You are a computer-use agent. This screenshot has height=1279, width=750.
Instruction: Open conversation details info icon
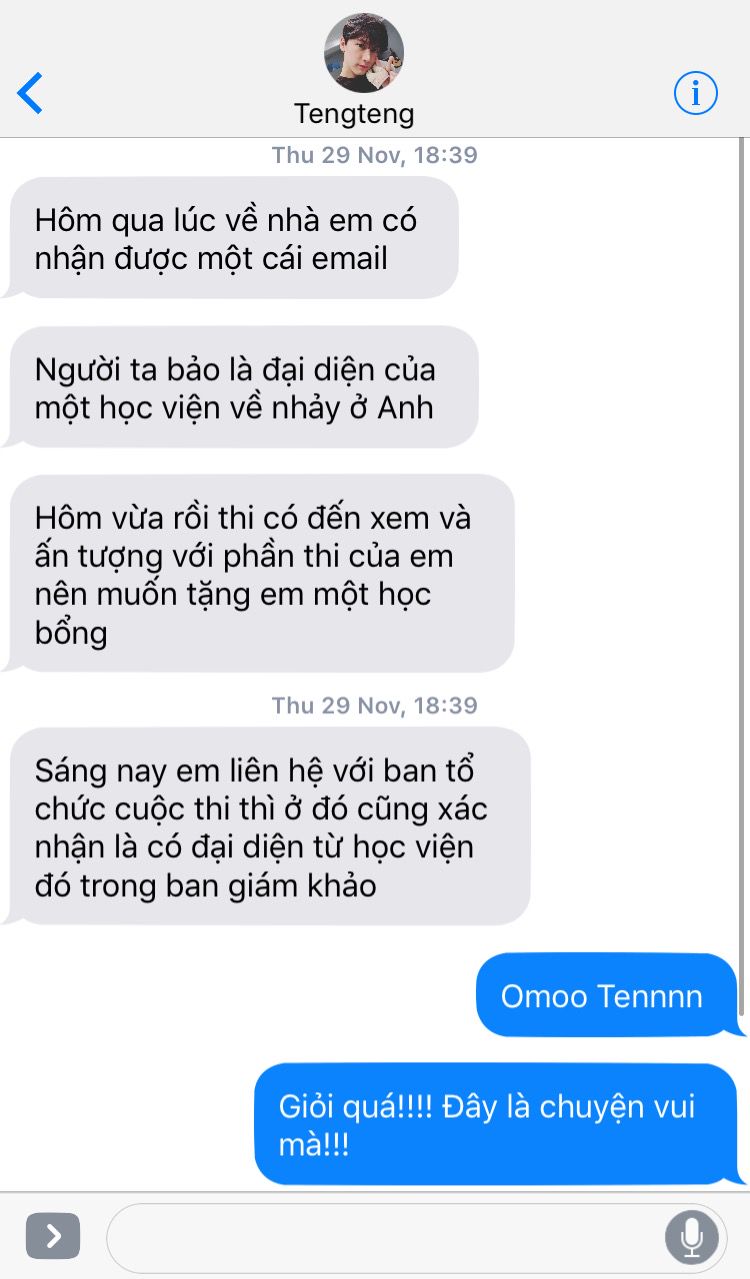point(696,93)
